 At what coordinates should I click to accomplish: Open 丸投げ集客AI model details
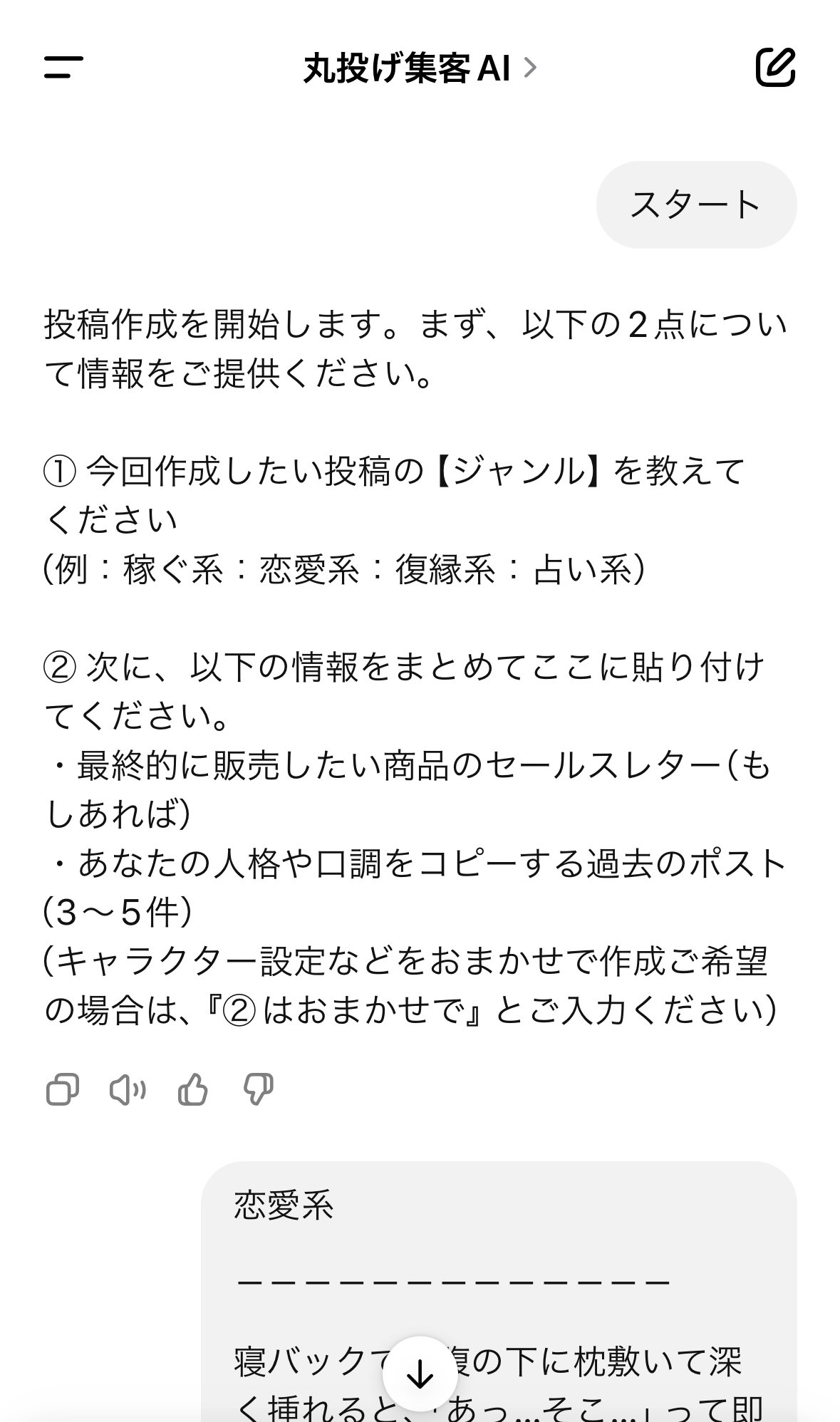(420, 69)
